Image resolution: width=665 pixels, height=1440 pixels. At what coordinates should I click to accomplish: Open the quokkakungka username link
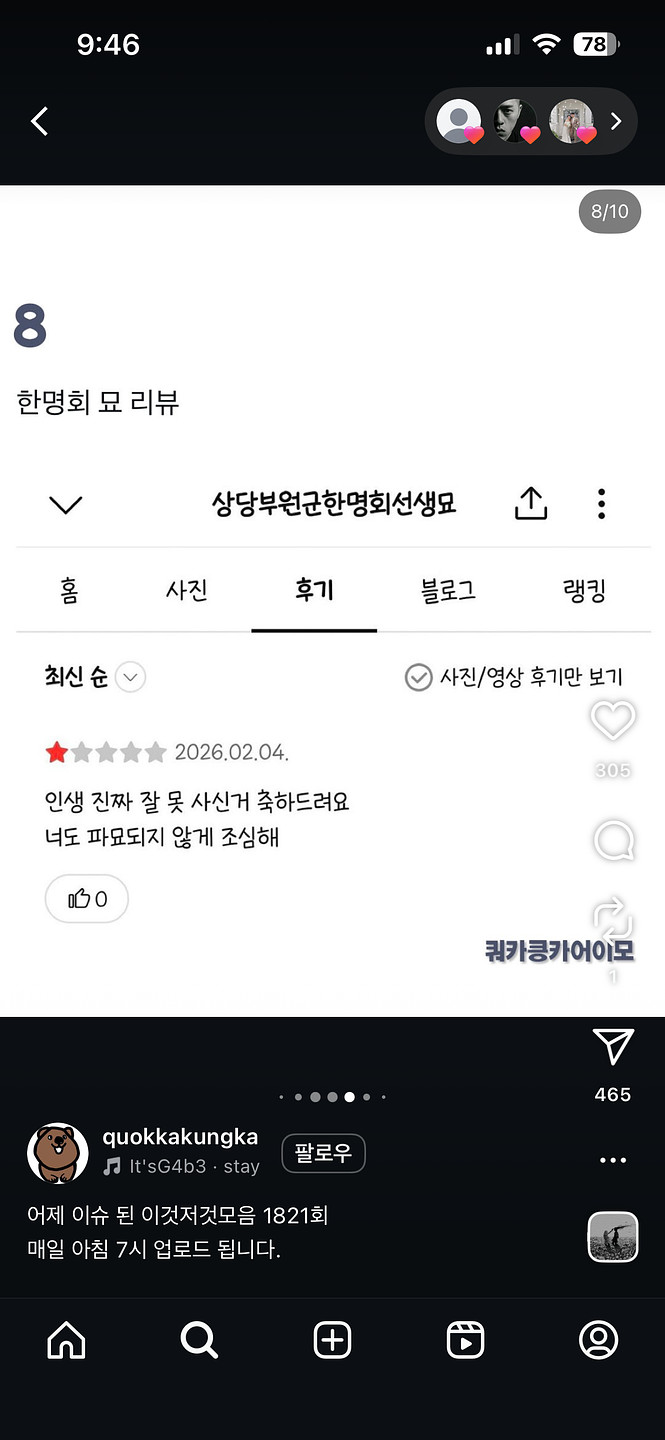[x=180, y=1137]
